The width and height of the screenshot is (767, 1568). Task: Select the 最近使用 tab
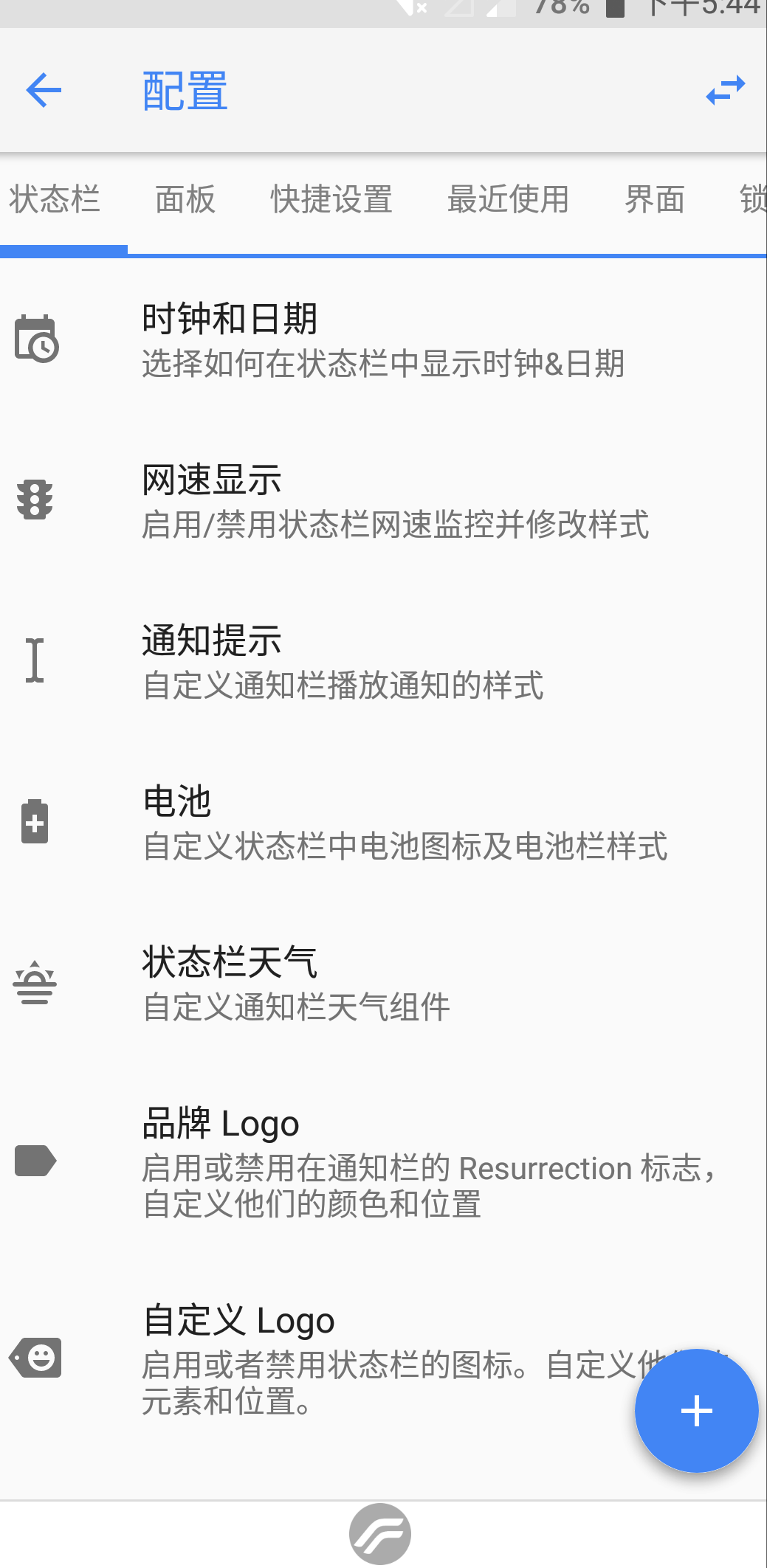(509, 200)
